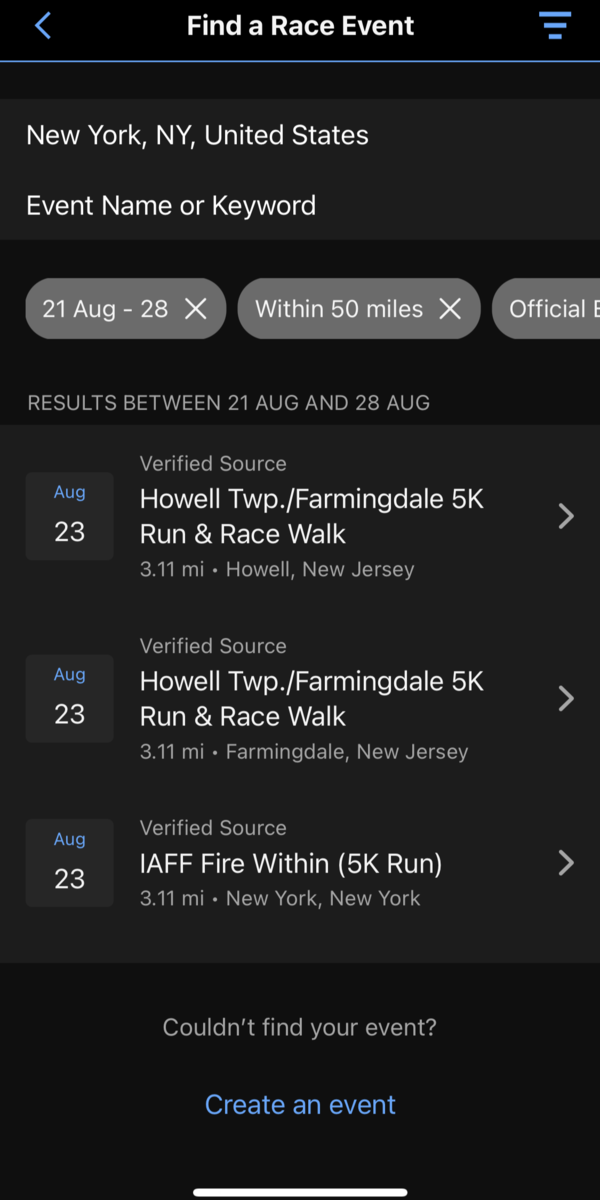Select the Official filter chip
Viewport: 600px width, 1200px height.
(547, 309)
